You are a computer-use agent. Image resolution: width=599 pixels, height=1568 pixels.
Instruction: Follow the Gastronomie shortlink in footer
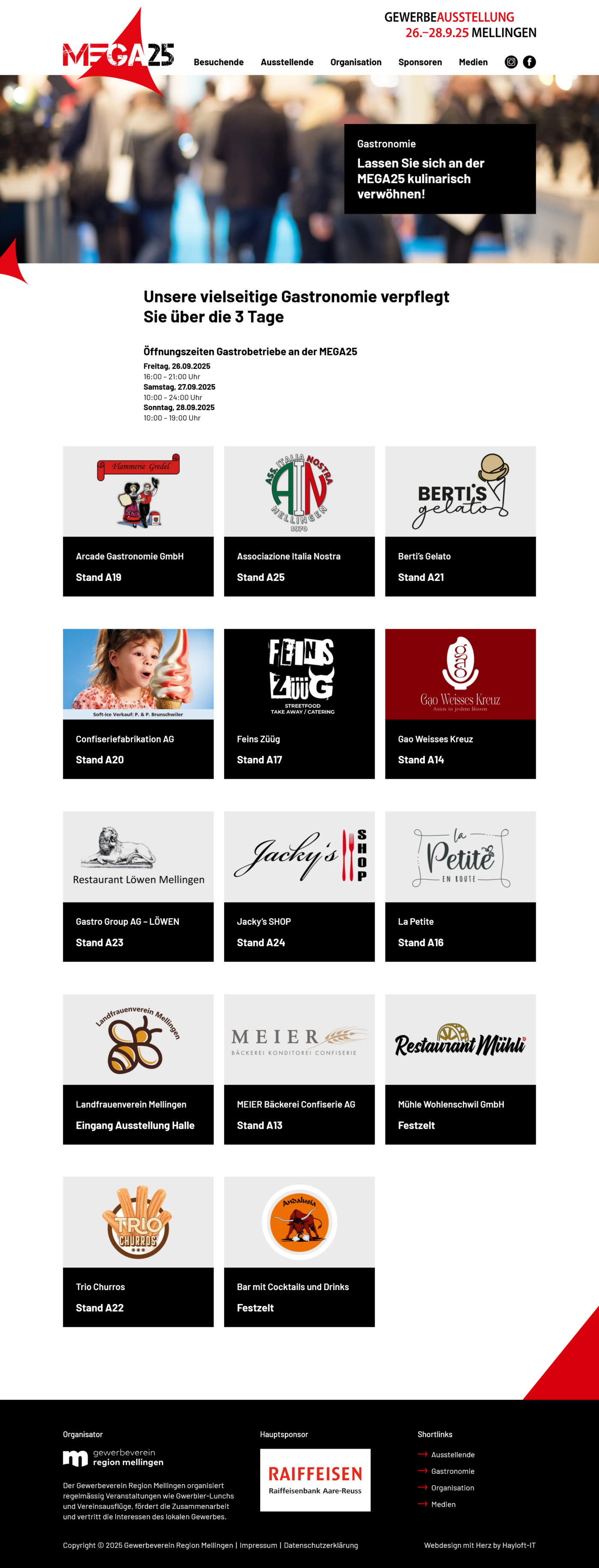tap(452, 1471)
